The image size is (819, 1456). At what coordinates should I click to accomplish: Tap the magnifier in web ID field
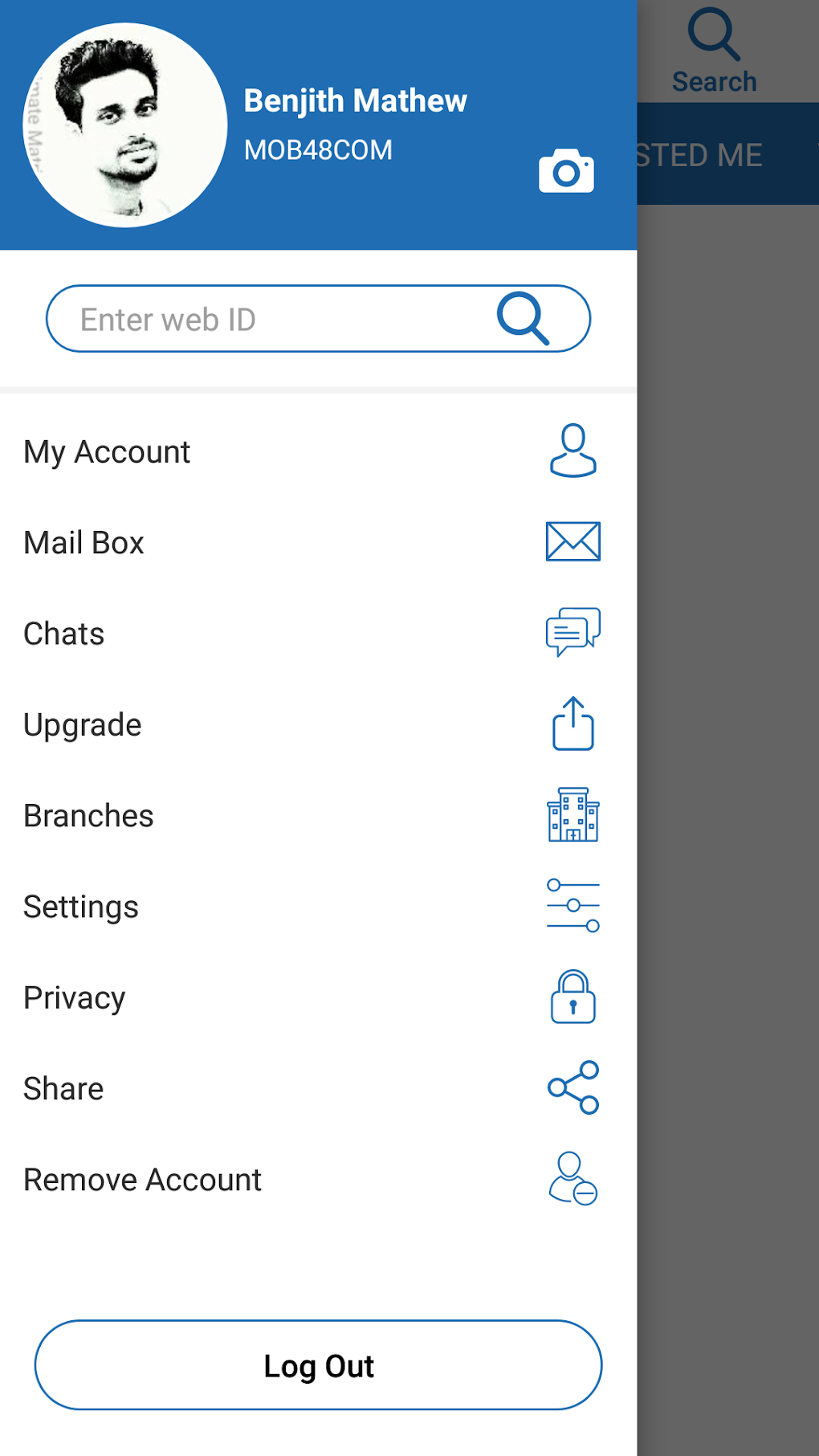pyautogui.click(x=524, y=319)
